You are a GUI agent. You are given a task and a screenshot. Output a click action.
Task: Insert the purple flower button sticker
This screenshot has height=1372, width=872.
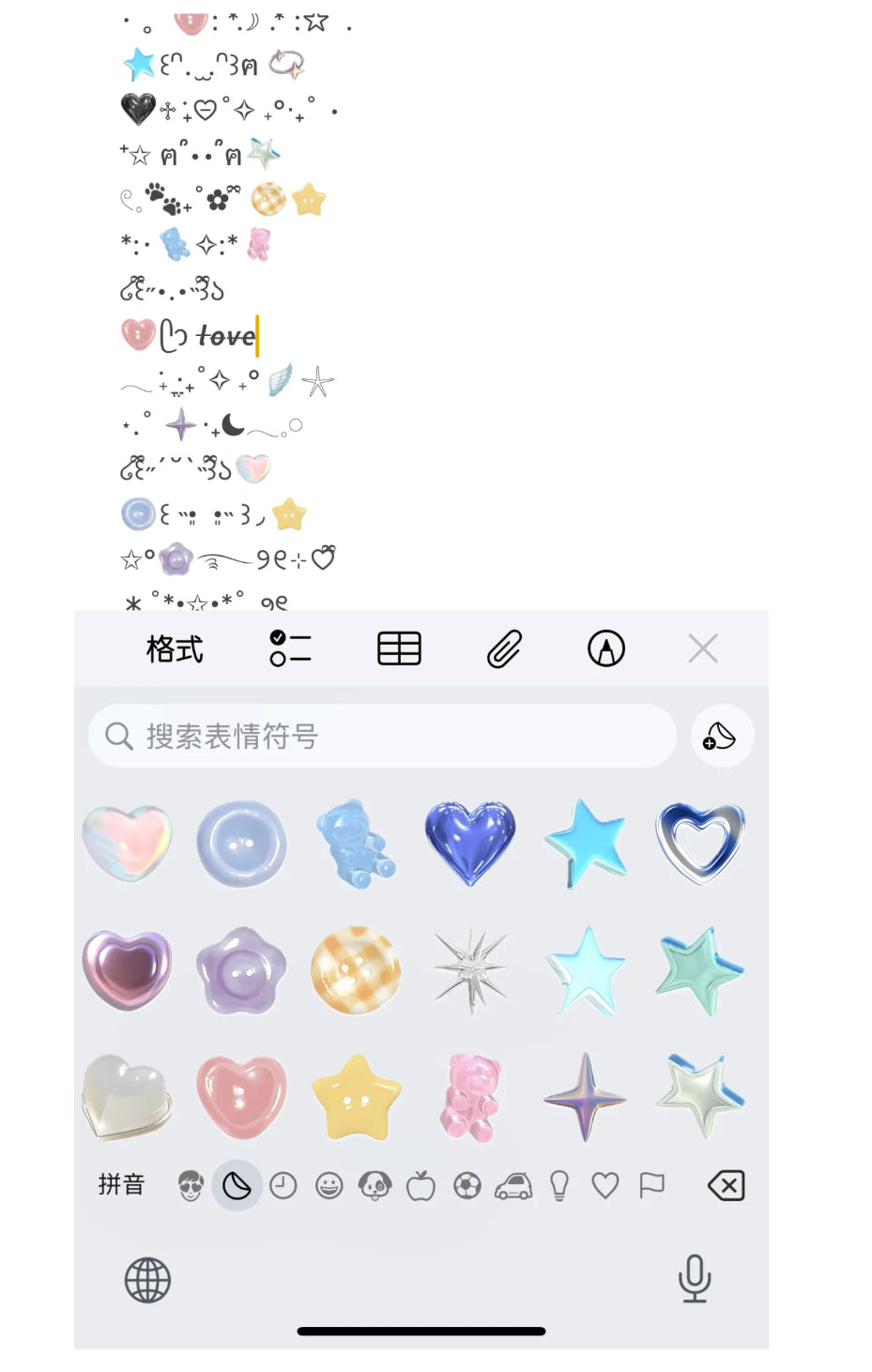point(241,971)
